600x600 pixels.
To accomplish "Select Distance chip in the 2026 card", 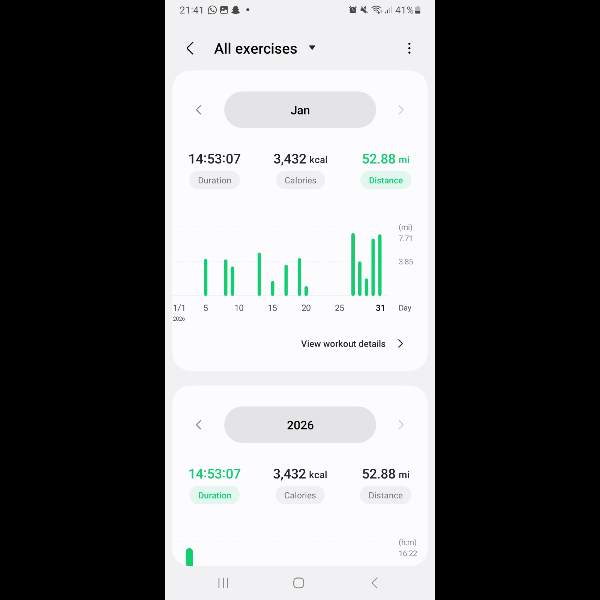I will tap(385, 495).
